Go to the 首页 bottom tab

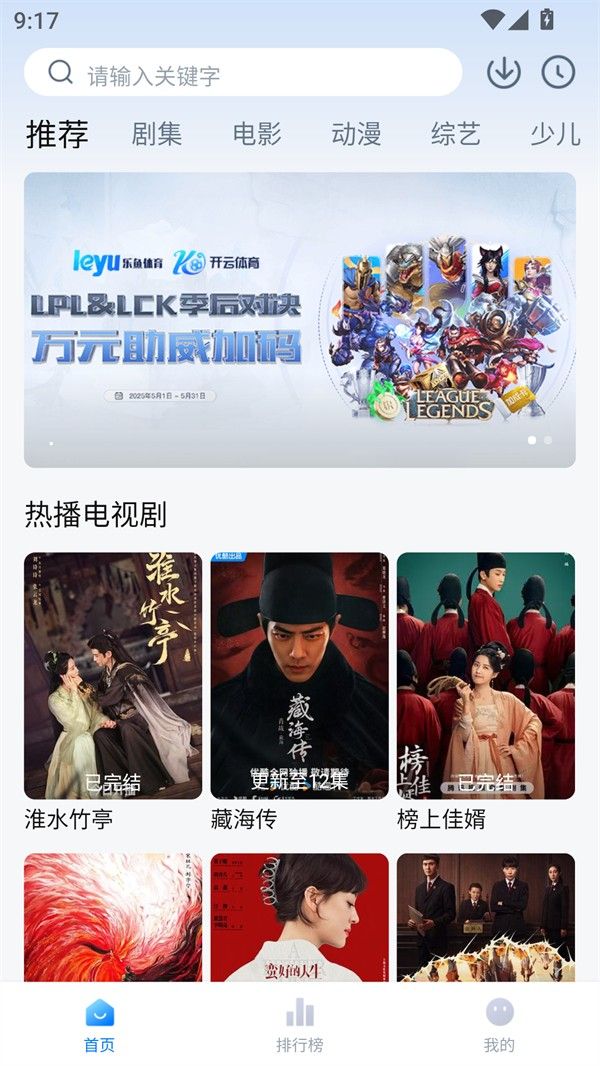[99, 1026]
